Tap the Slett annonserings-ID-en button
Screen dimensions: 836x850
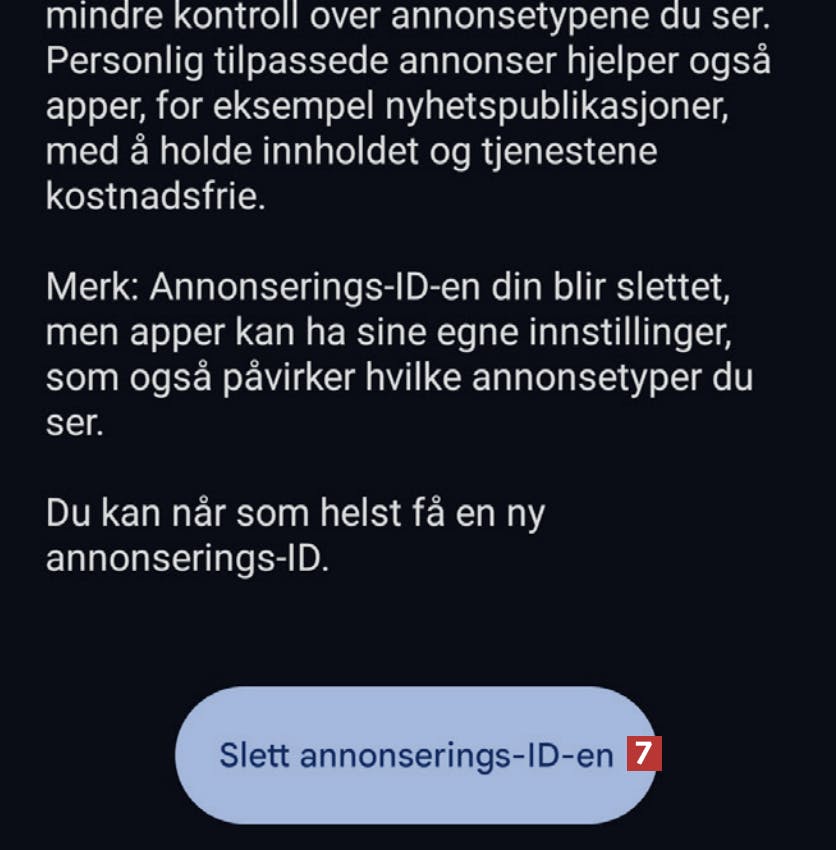pos(416,755)
